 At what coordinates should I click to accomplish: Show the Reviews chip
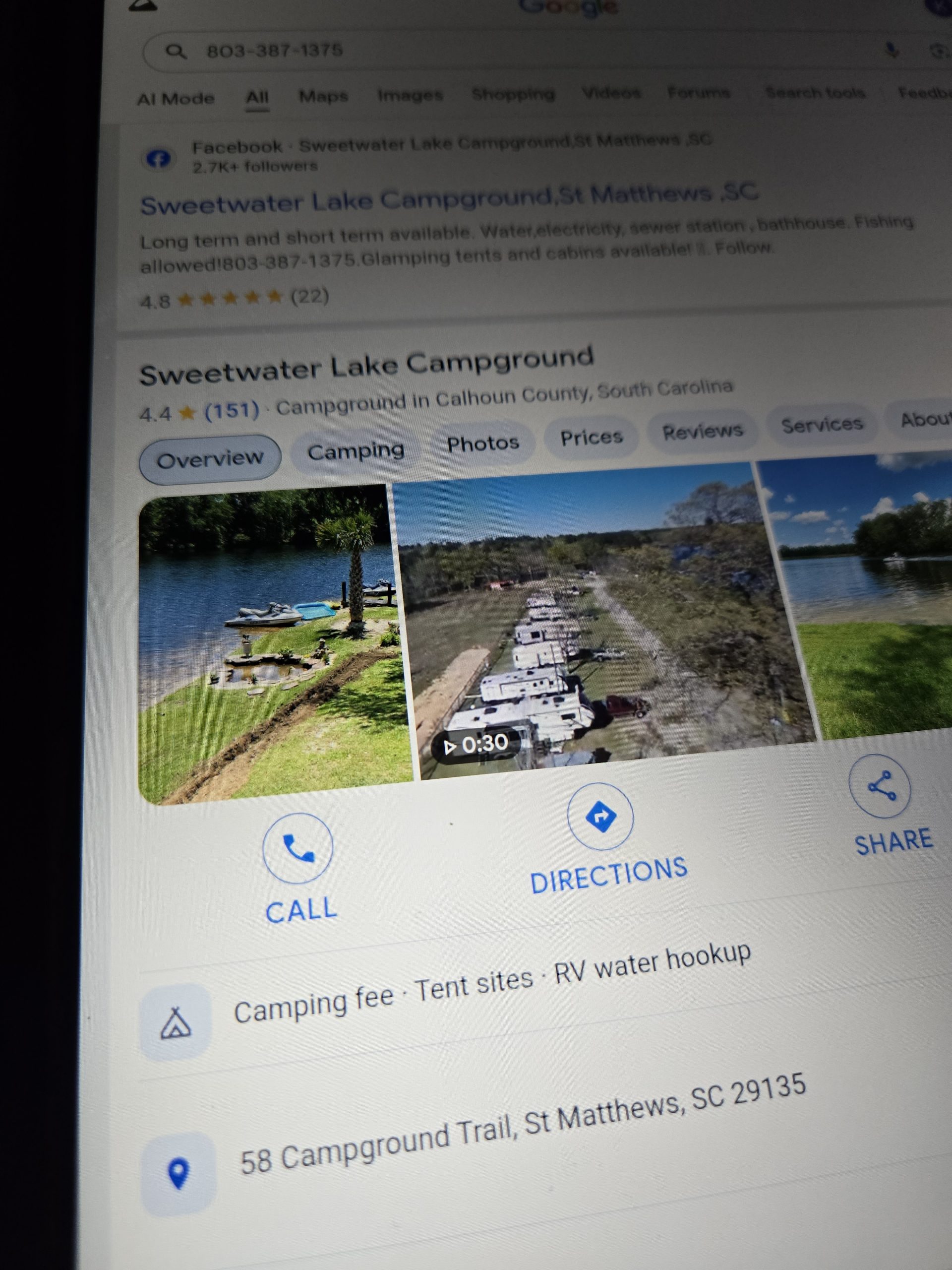pos(702,431)
